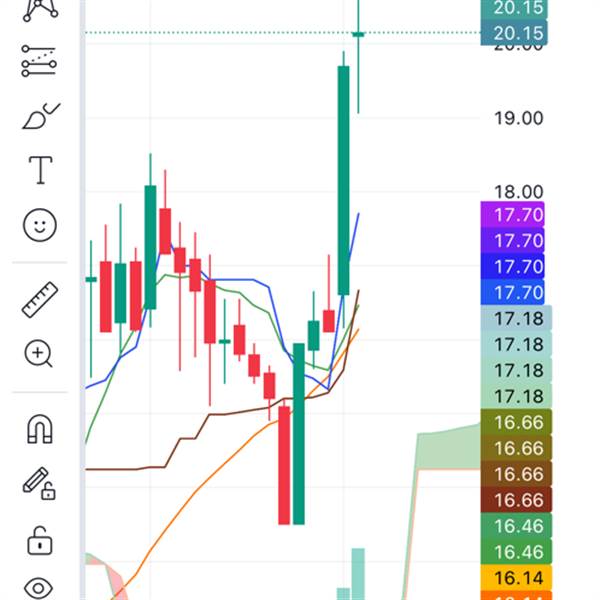Tap the zoom in magnifier tool

[x=39, y=354]
